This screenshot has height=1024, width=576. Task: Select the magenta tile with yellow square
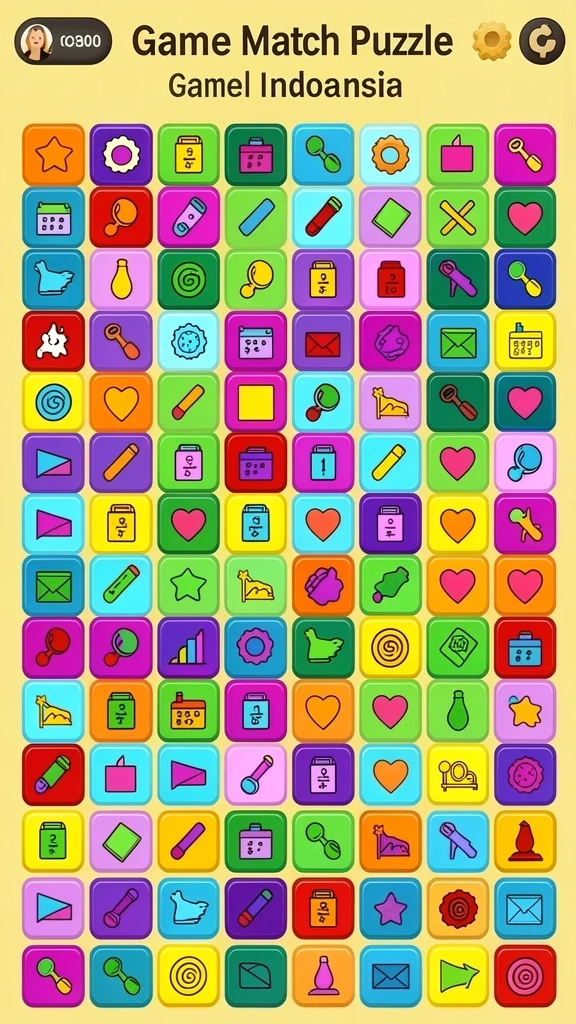coord(255,402)
